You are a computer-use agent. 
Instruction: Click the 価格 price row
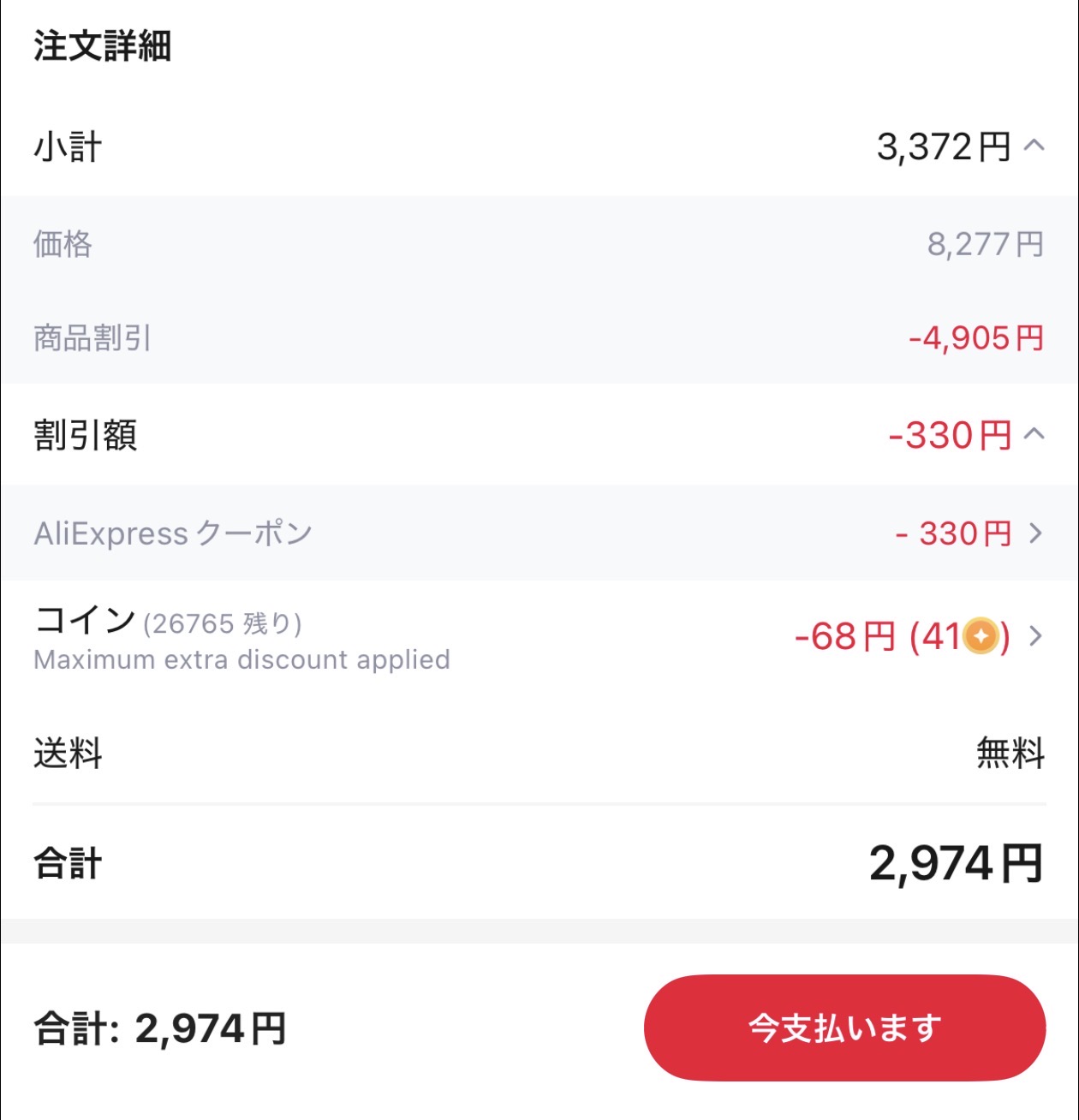click(63, 245)
